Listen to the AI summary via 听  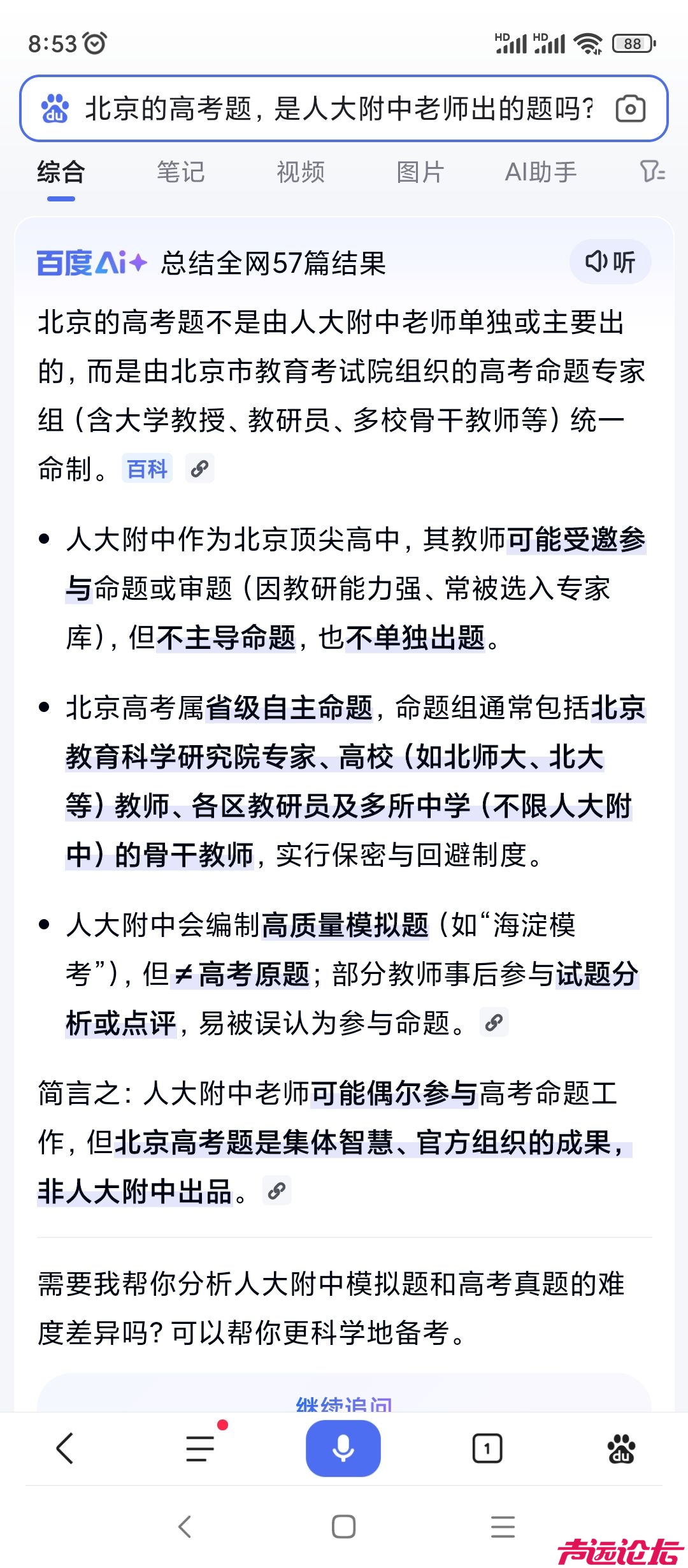610,262
